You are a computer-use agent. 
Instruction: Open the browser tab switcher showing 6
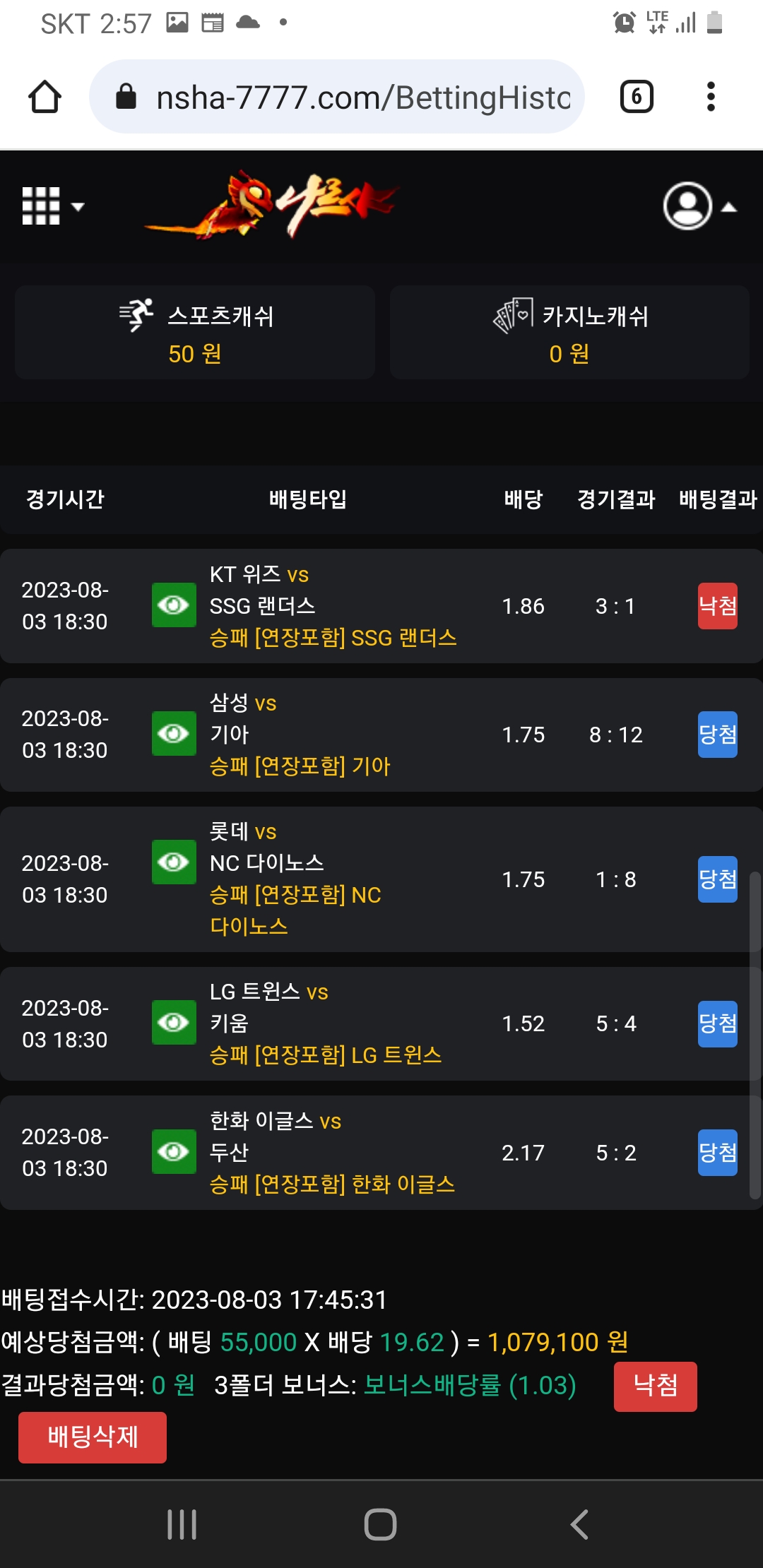(637, 97)
